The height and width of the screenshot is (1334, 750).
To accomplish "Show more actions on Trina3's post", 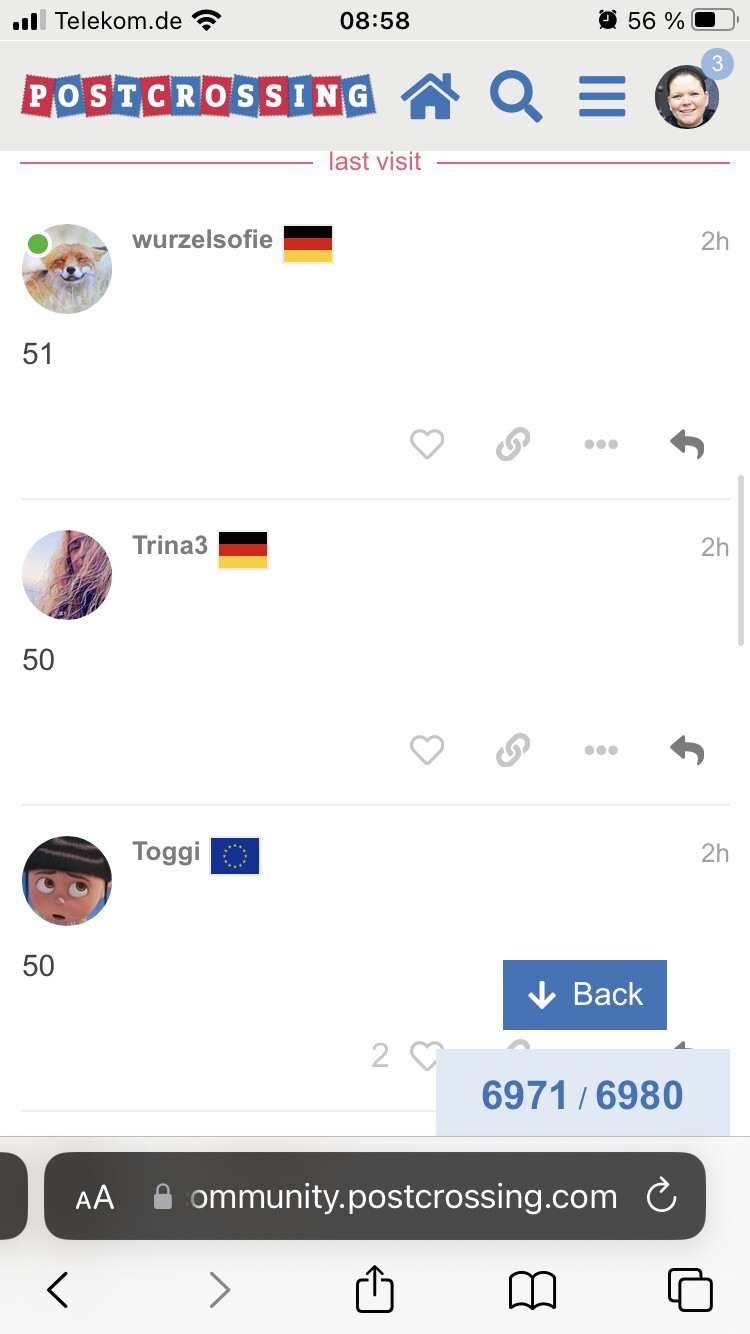I will [x=600, y=750].
